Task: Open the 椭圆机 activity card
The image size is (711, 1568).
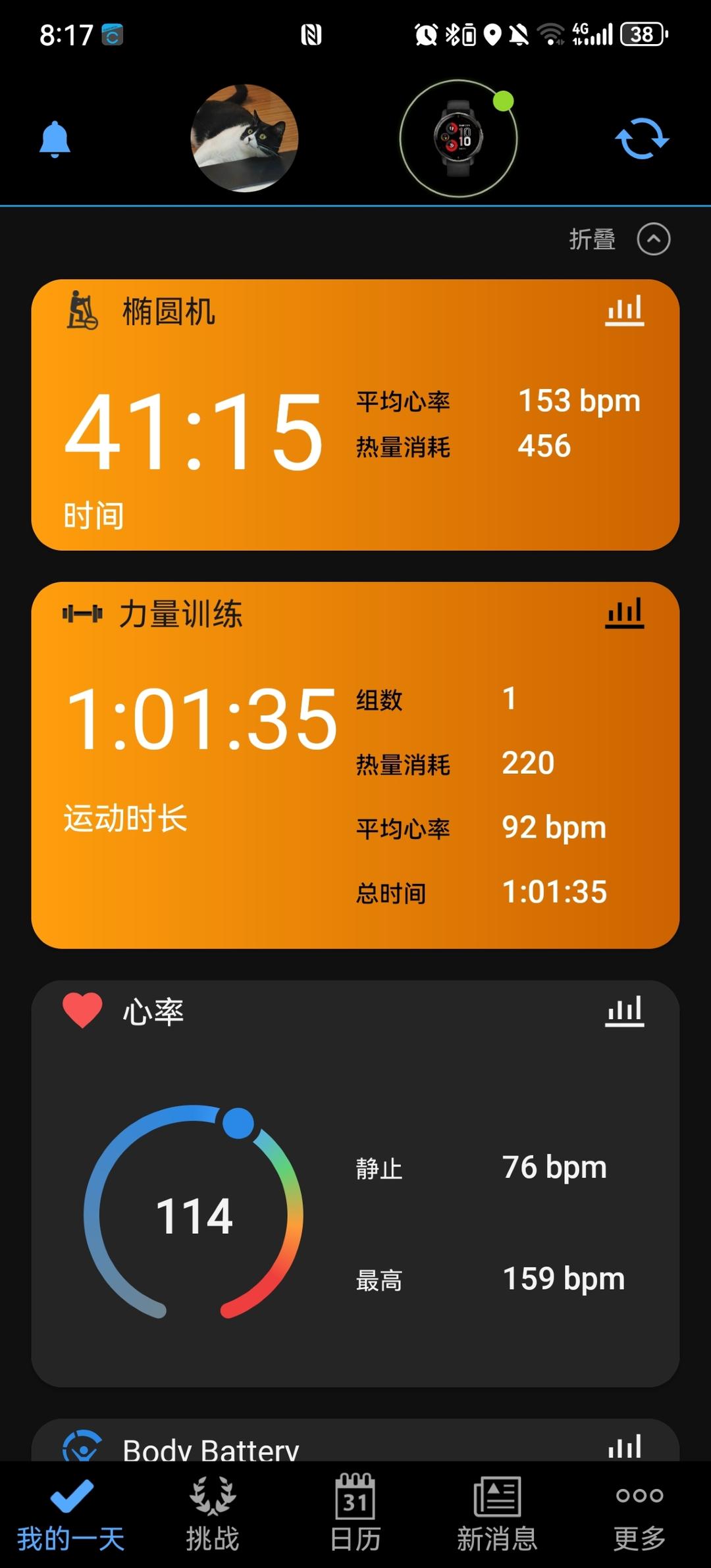Action: (355, 434)
